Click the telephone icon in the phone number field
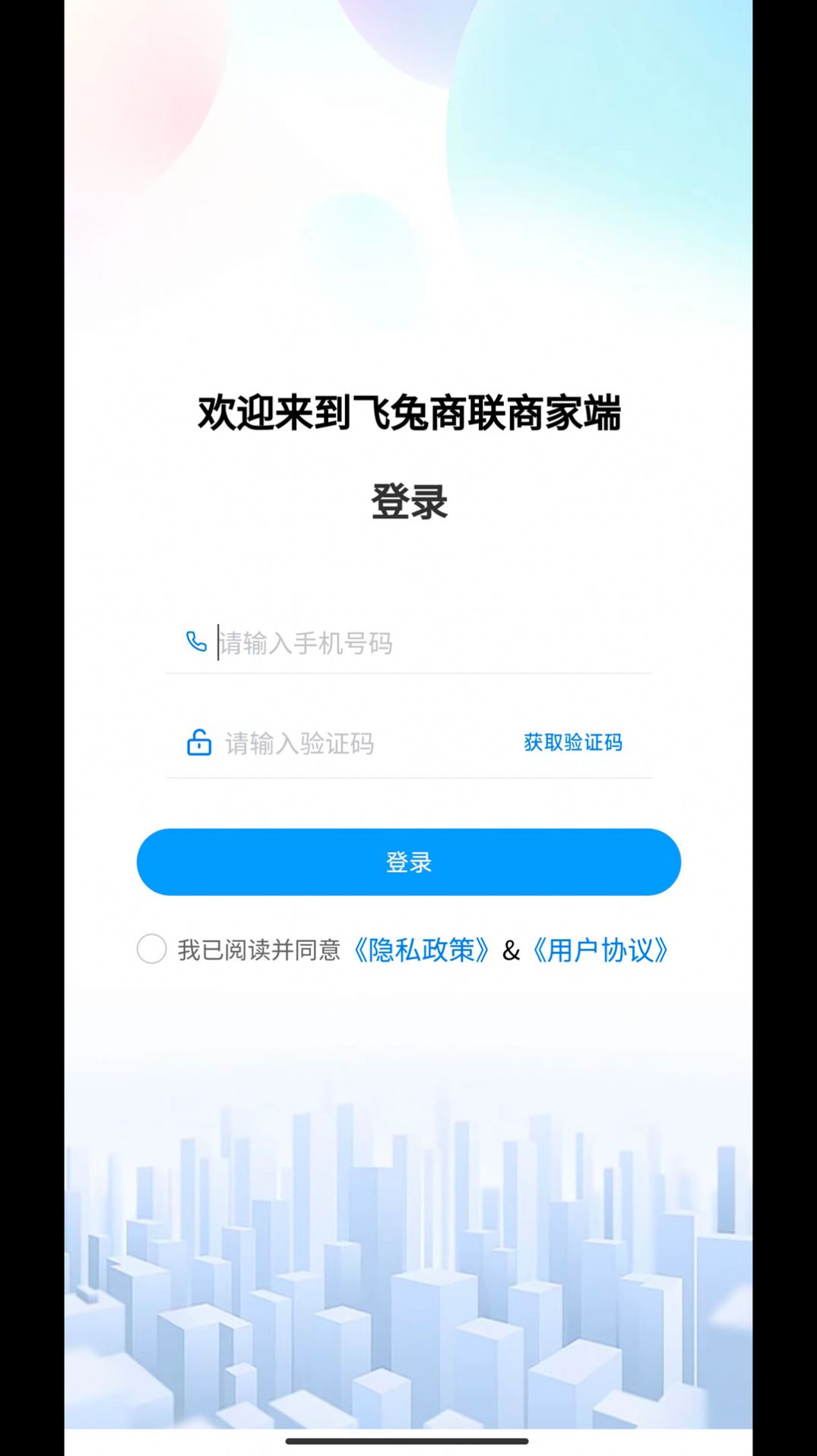Image resolution: width=817 pixels, height=1456 pixels. coord(196,642)
